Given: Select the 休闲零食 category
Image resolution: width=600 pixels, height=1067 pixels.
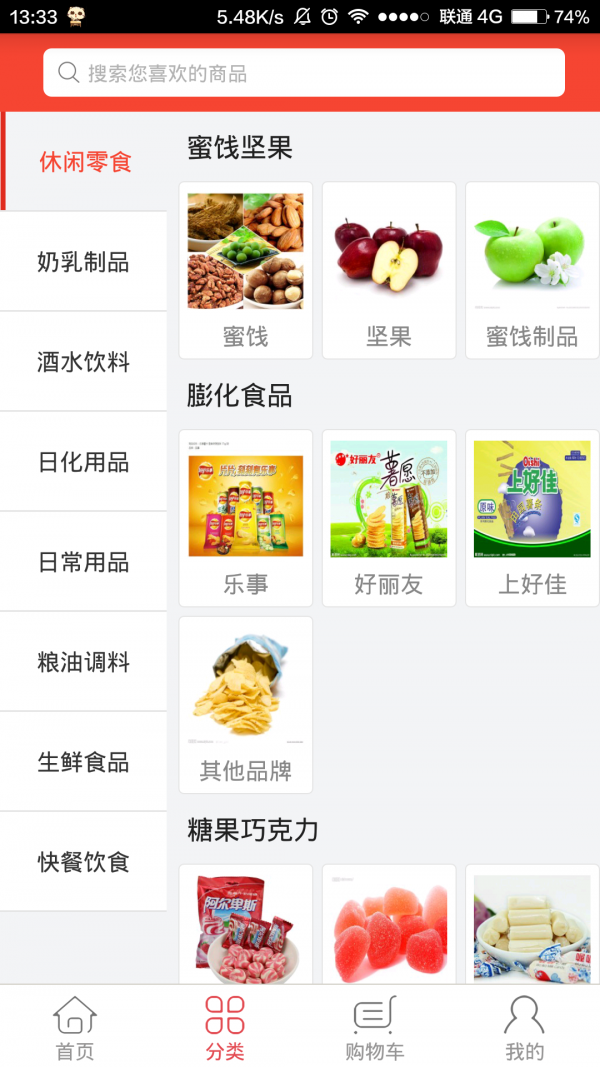Looking at the screenshot, I should (85, 162).
